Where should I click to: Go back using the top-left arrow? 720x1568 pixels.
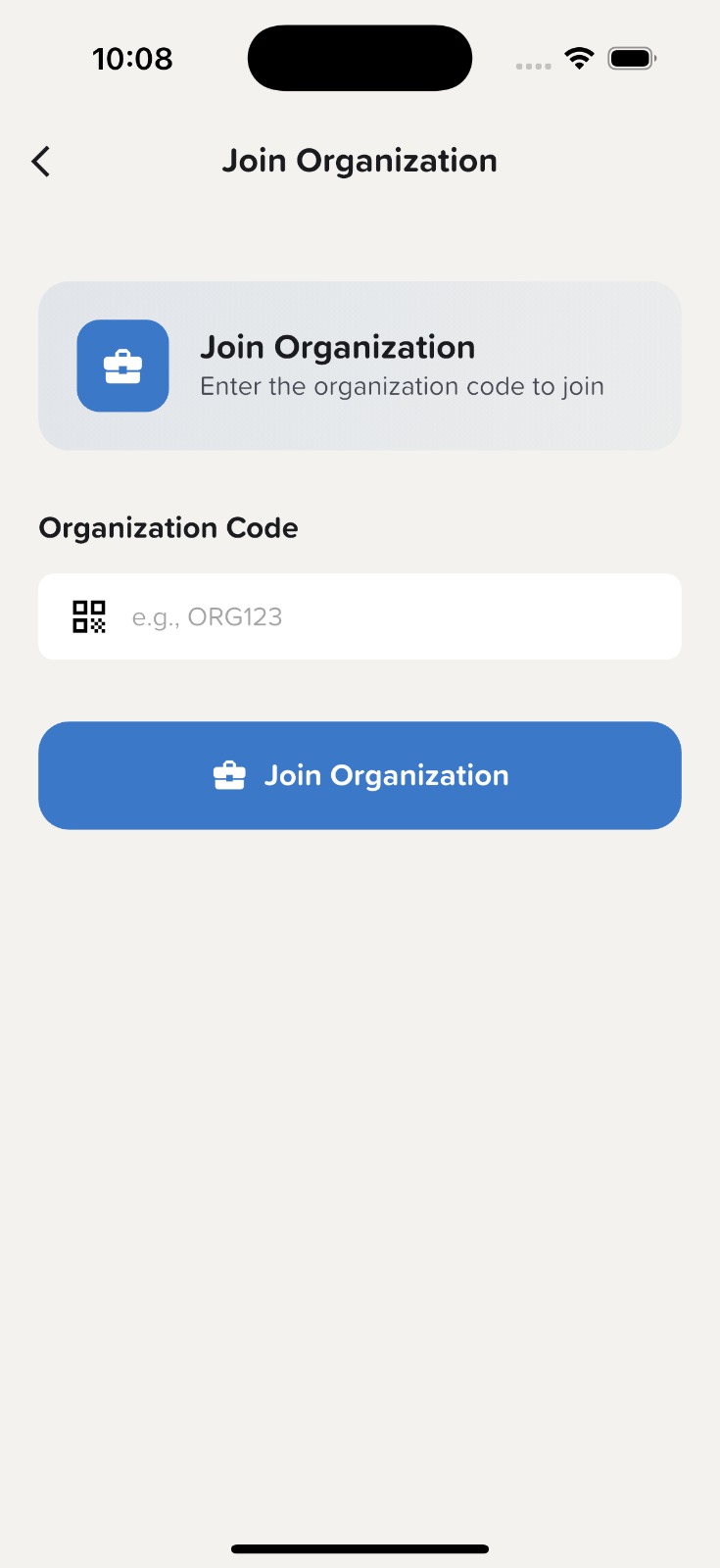coord(41,162)
